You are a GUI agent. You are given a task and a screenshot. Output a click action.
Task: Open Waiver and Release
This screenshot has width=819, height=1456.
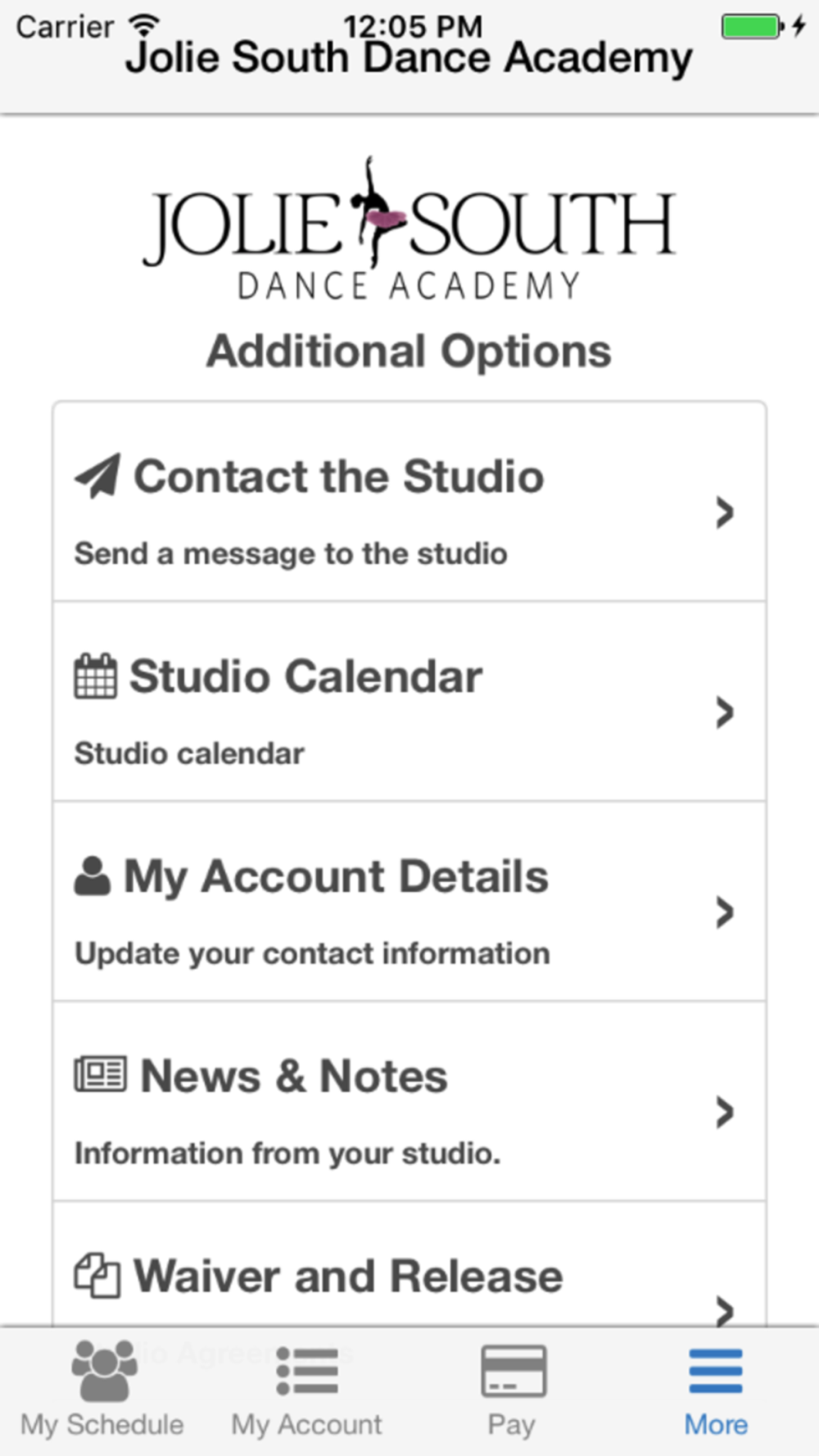point(409,1264)
